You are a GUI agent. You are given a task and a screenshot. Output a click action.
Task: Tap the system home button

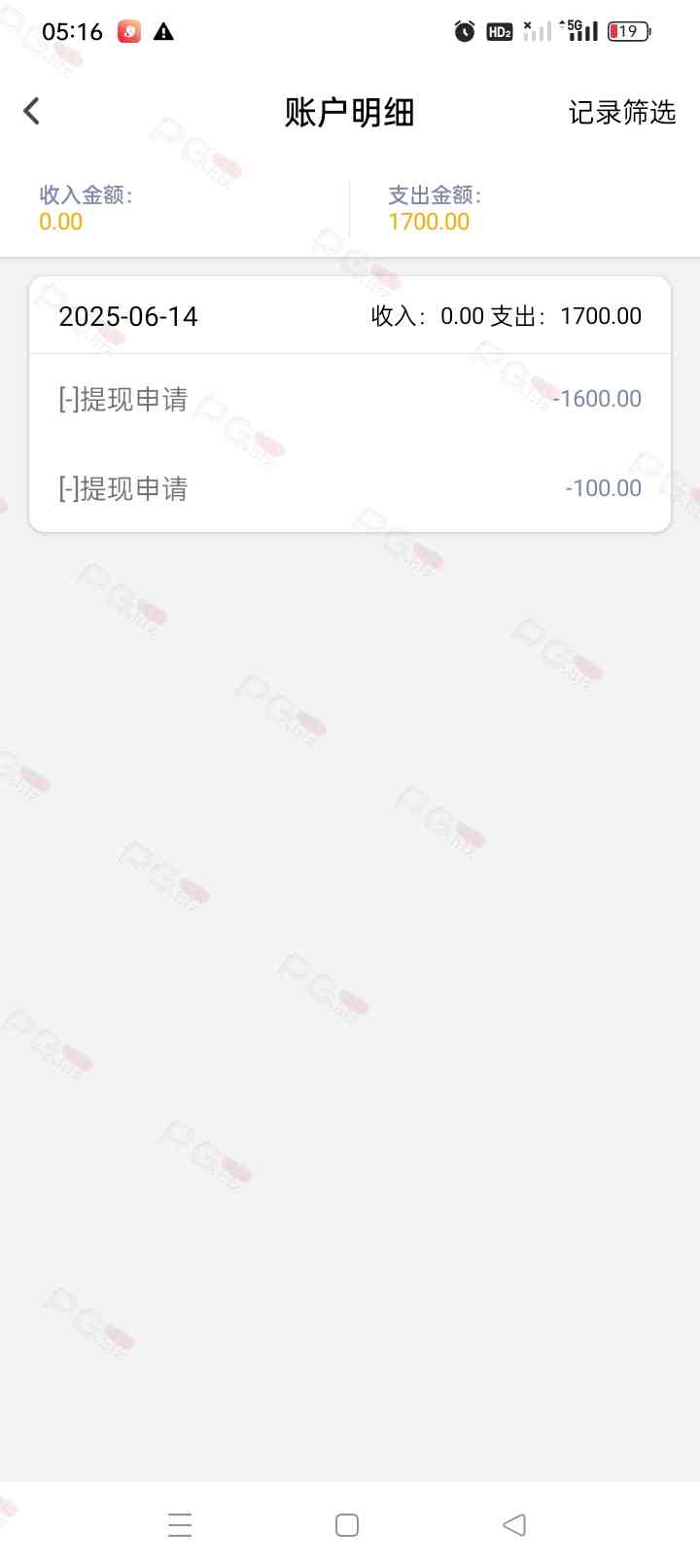(x=347, y=1524)
